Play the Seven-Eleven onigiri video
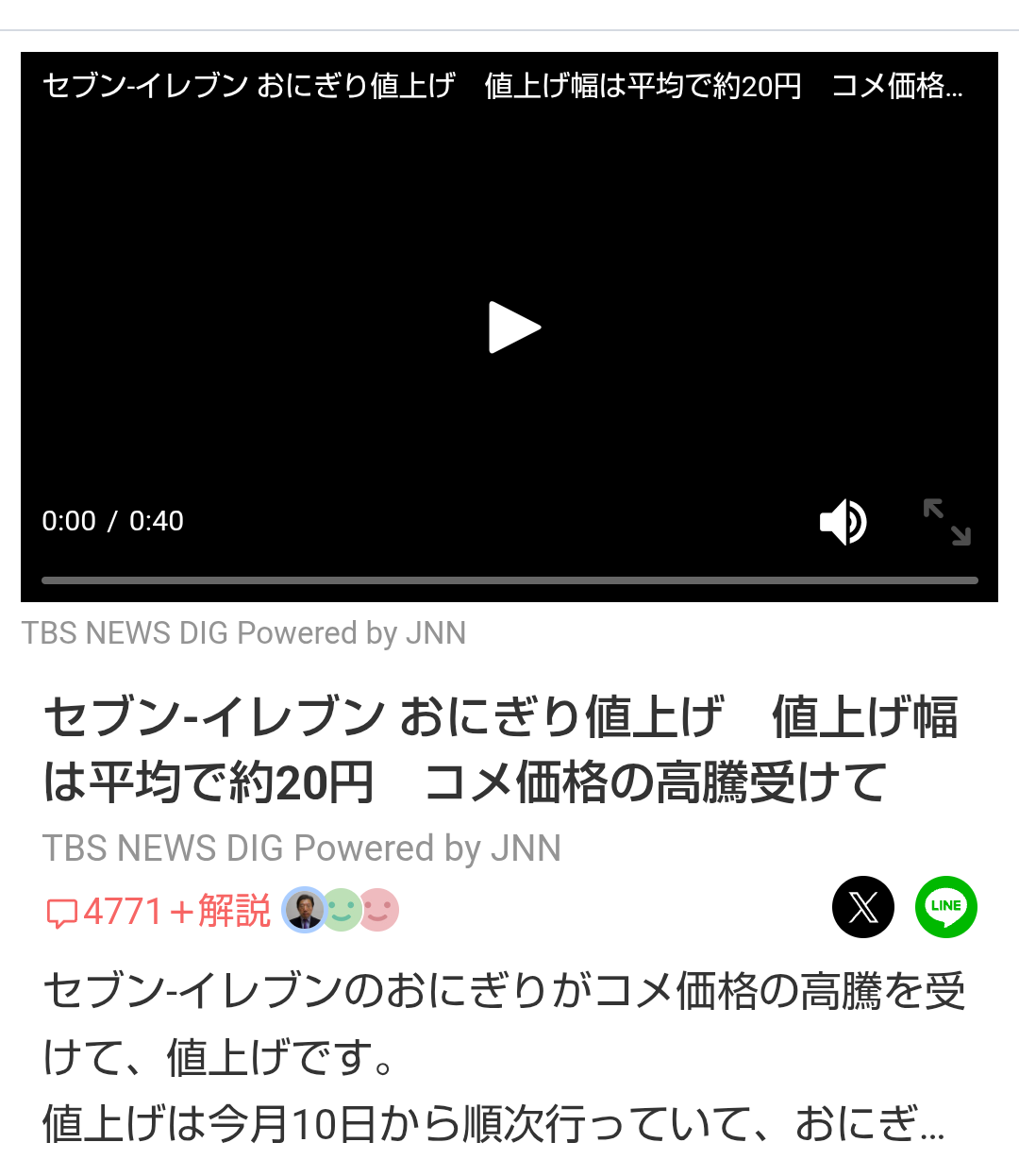 click(x=513, y=328)
